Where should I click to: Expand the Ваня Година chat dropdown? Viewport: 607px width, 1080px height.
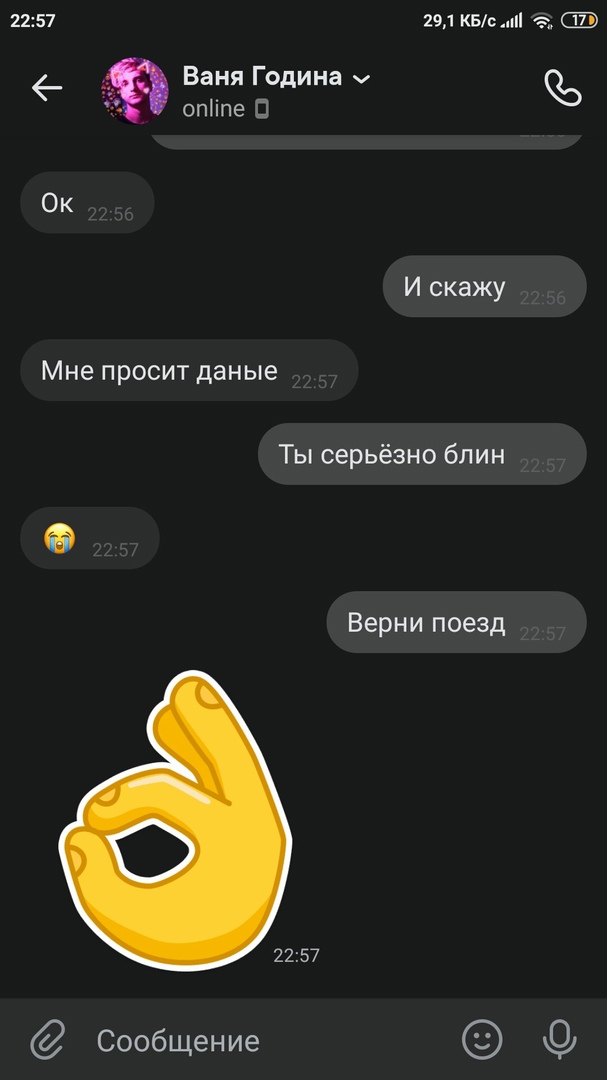[x=362, y=79]
